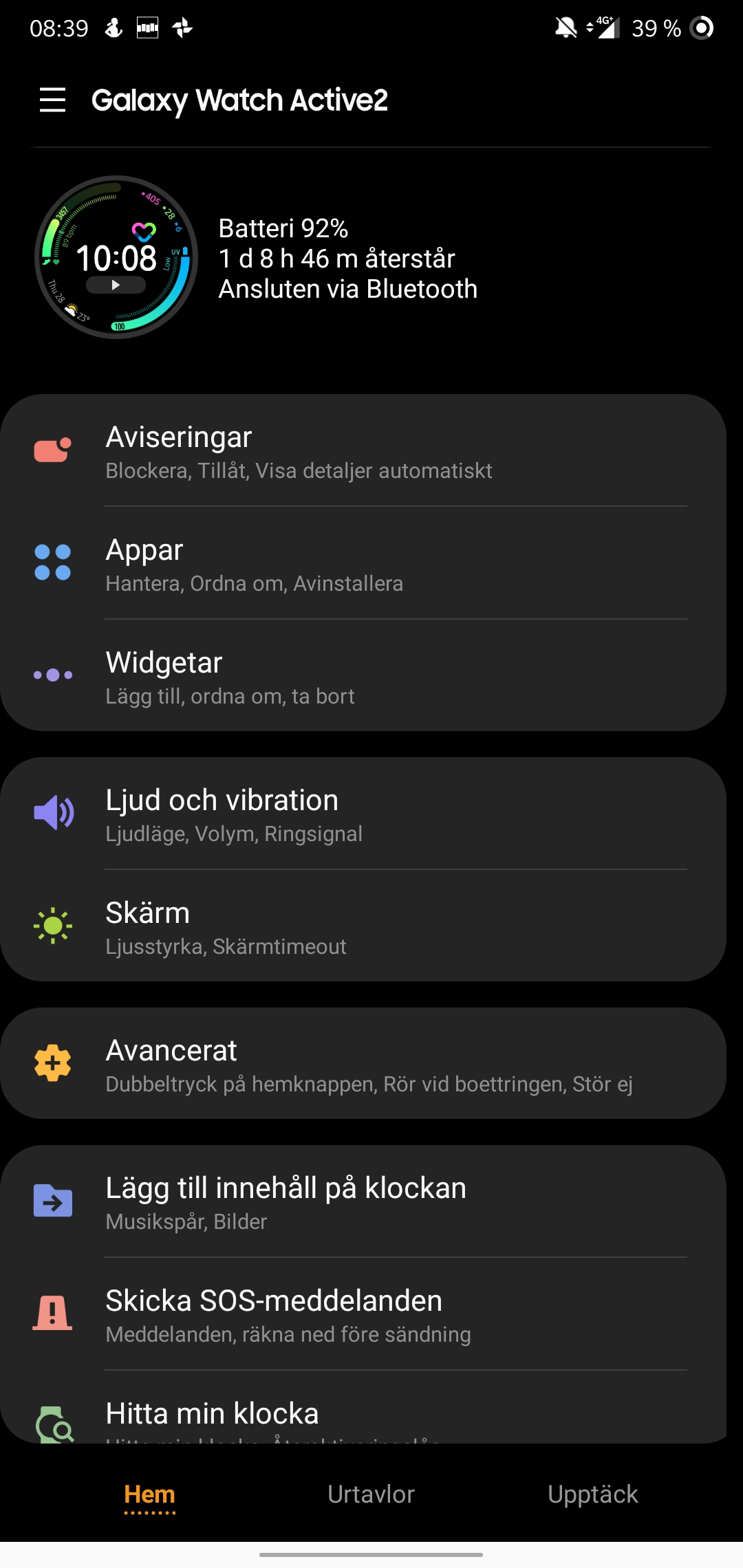743x1568 pixels.
Task: Go to Appar settings
Action: coord(363,564)
